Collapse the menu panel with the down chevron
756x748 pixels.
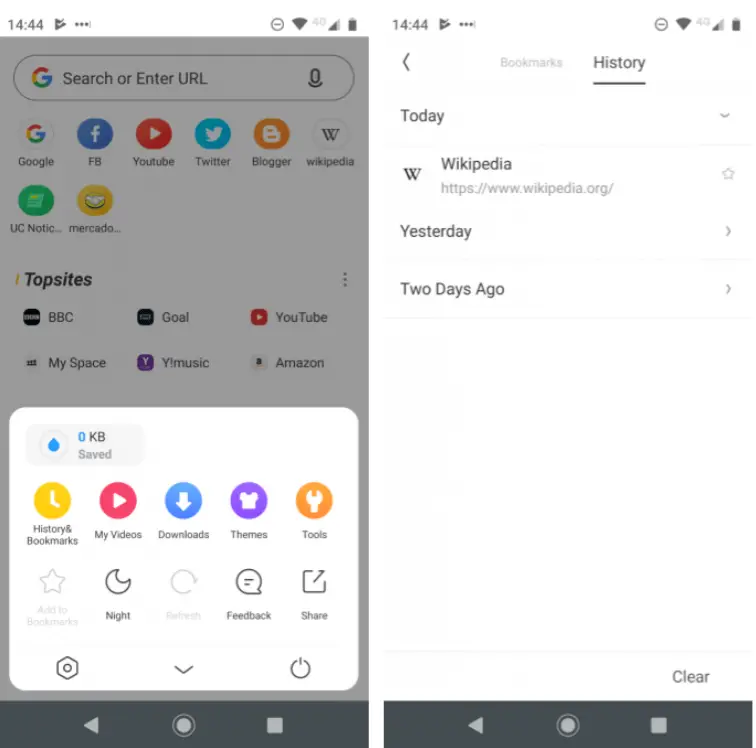[x=183, y=669]
